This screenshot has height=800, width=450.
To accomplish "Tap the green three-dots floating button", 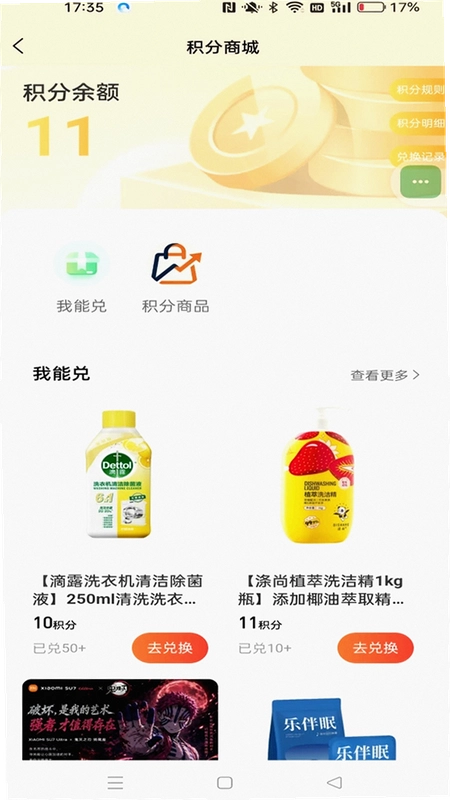I will (x=420, y=182).
